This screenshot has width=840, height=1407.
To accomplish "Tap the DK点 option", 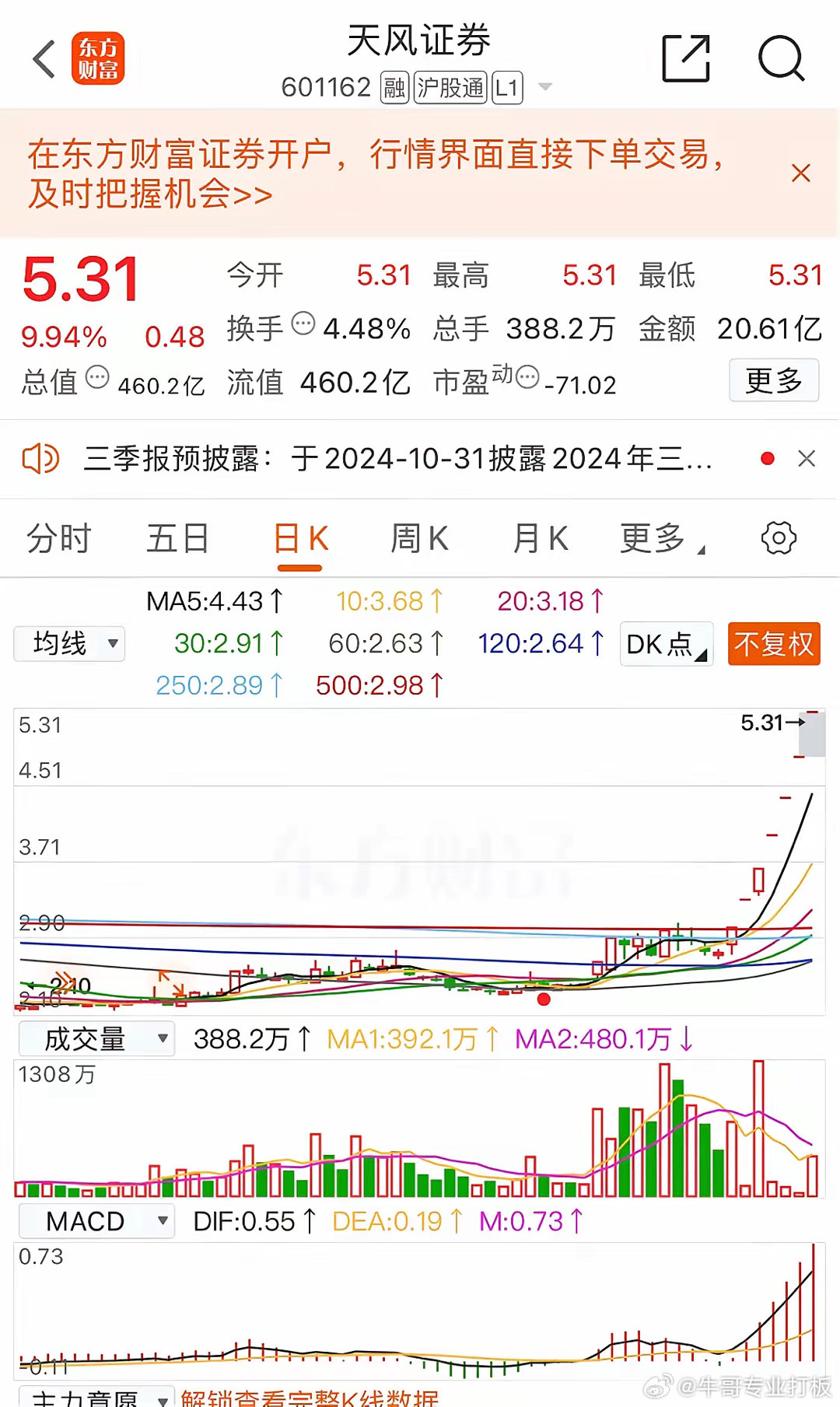I will 666,644.
